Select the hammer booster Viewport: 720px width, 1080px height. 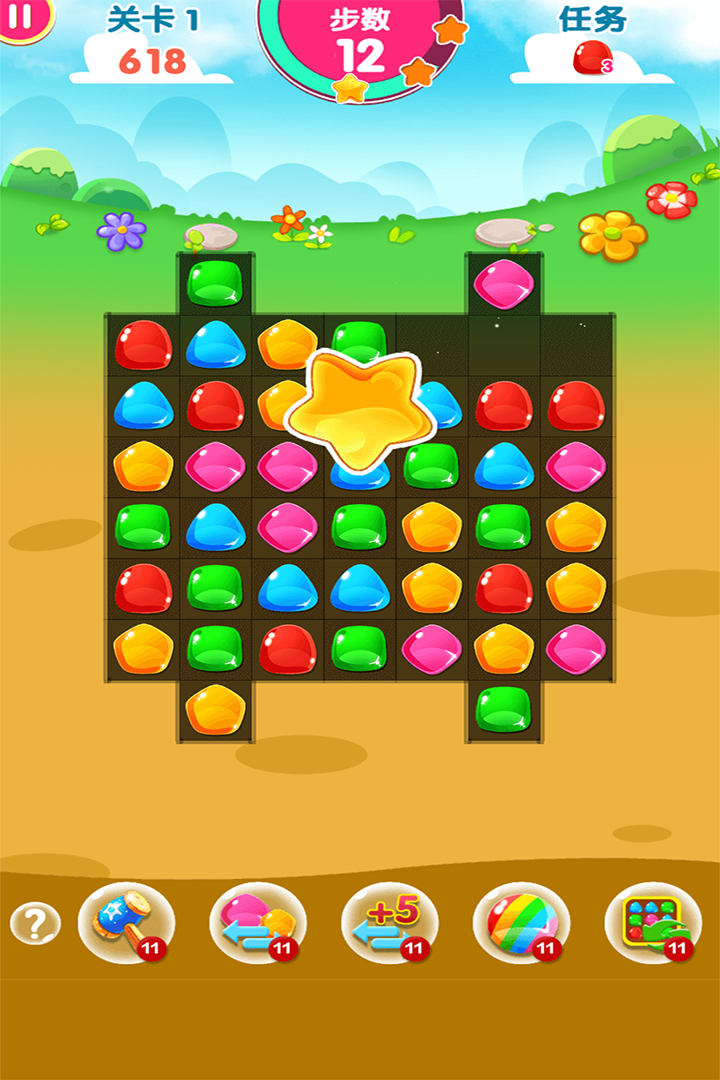pyautogui.click(x=125, y=921)
